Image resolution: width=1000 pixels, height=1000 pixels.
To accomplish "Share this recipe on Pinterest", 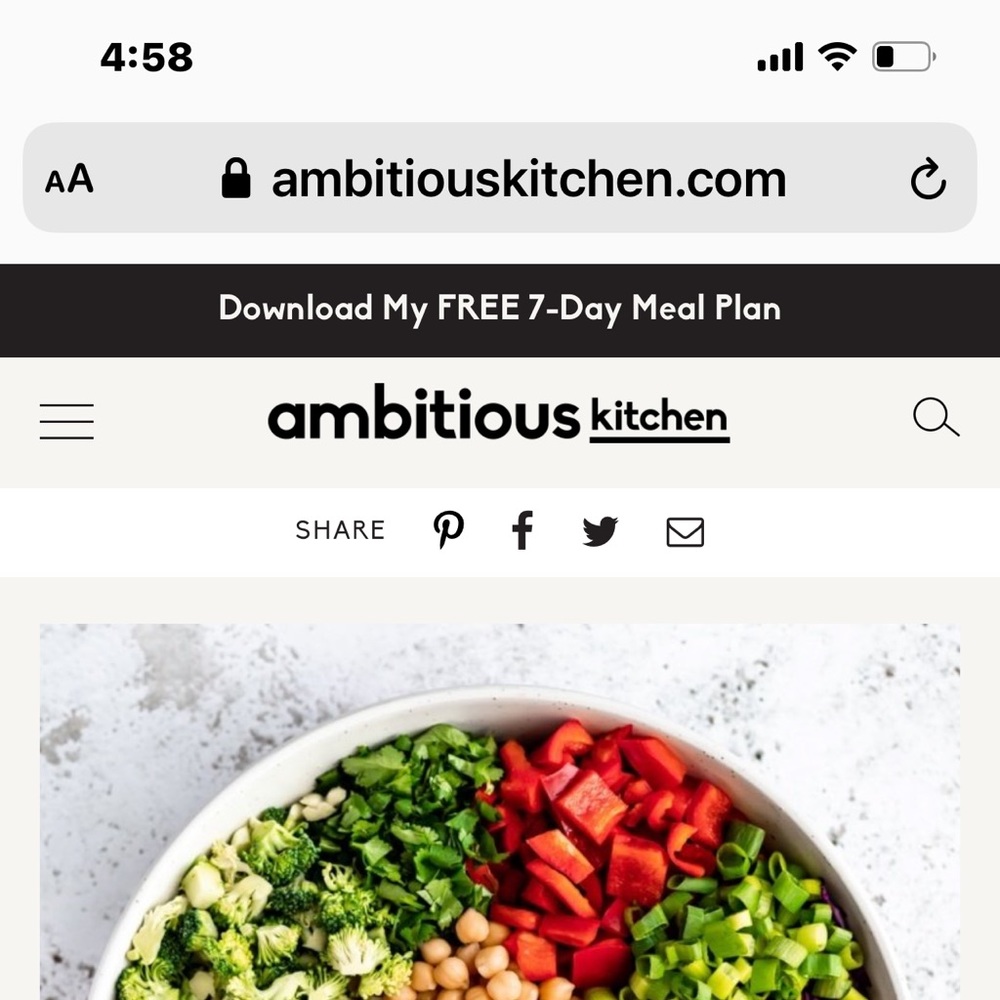I will [449, 529].
